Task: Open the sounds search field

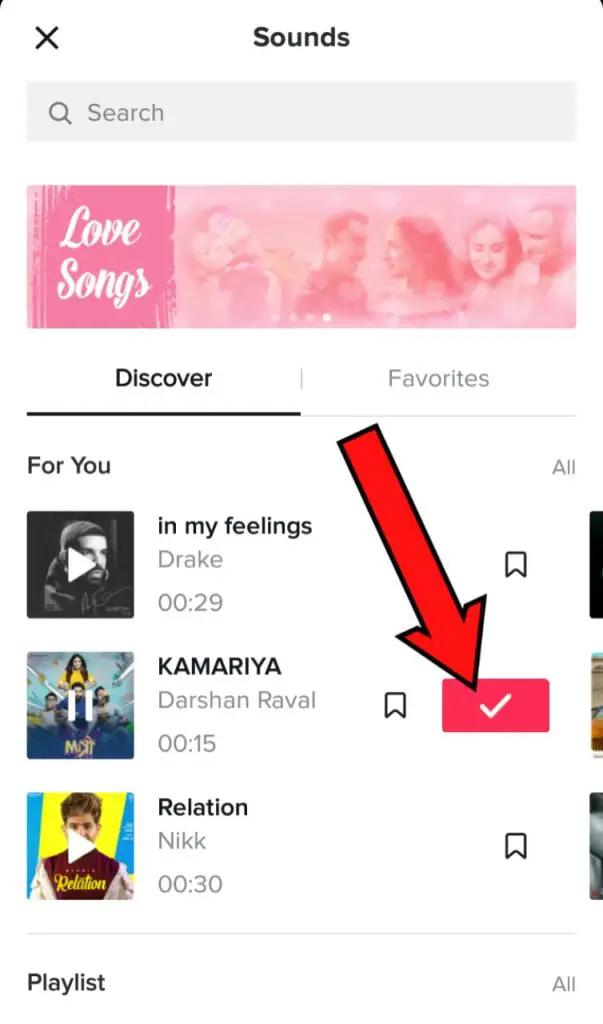Action: [x=301, y=112]
